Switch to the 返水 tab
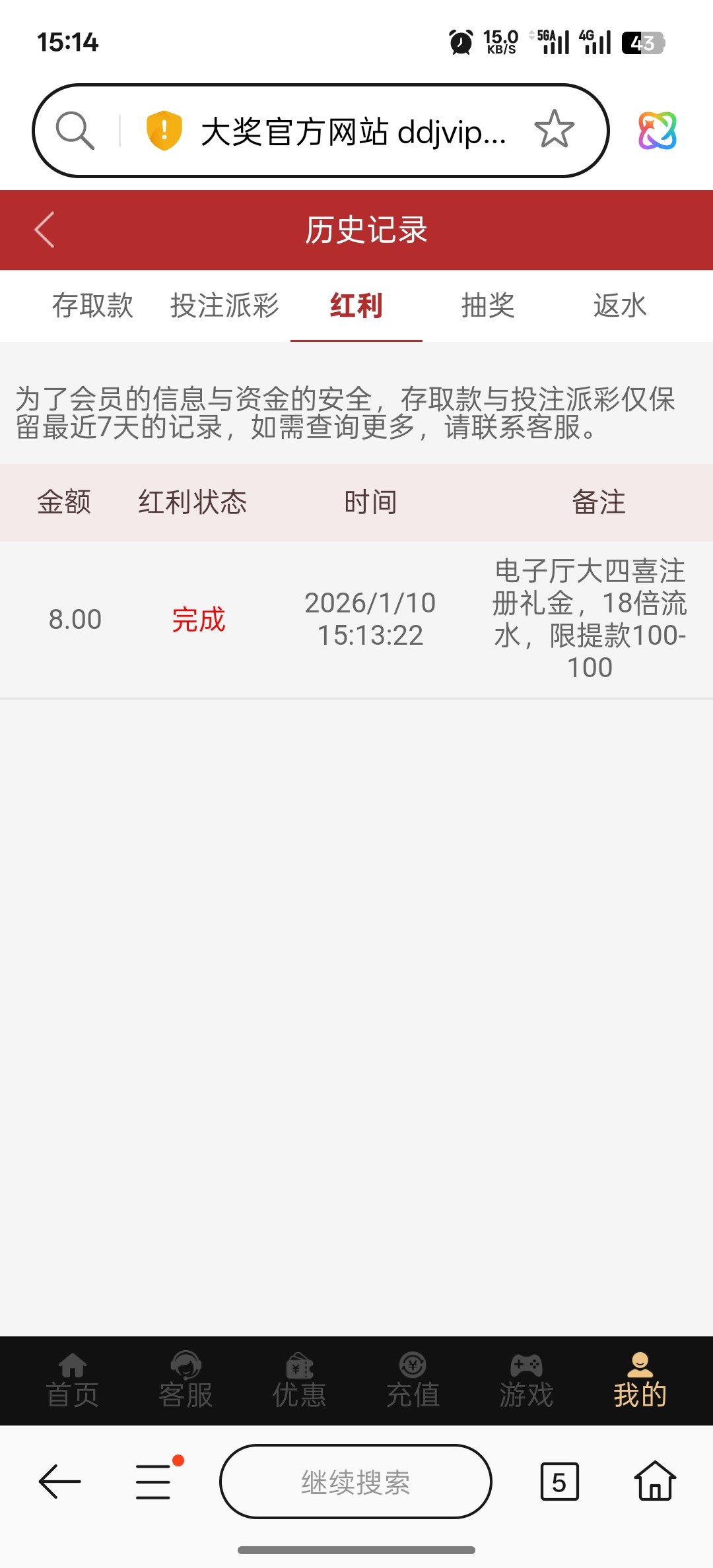713x1568 pixels. [x=619, y=306]
